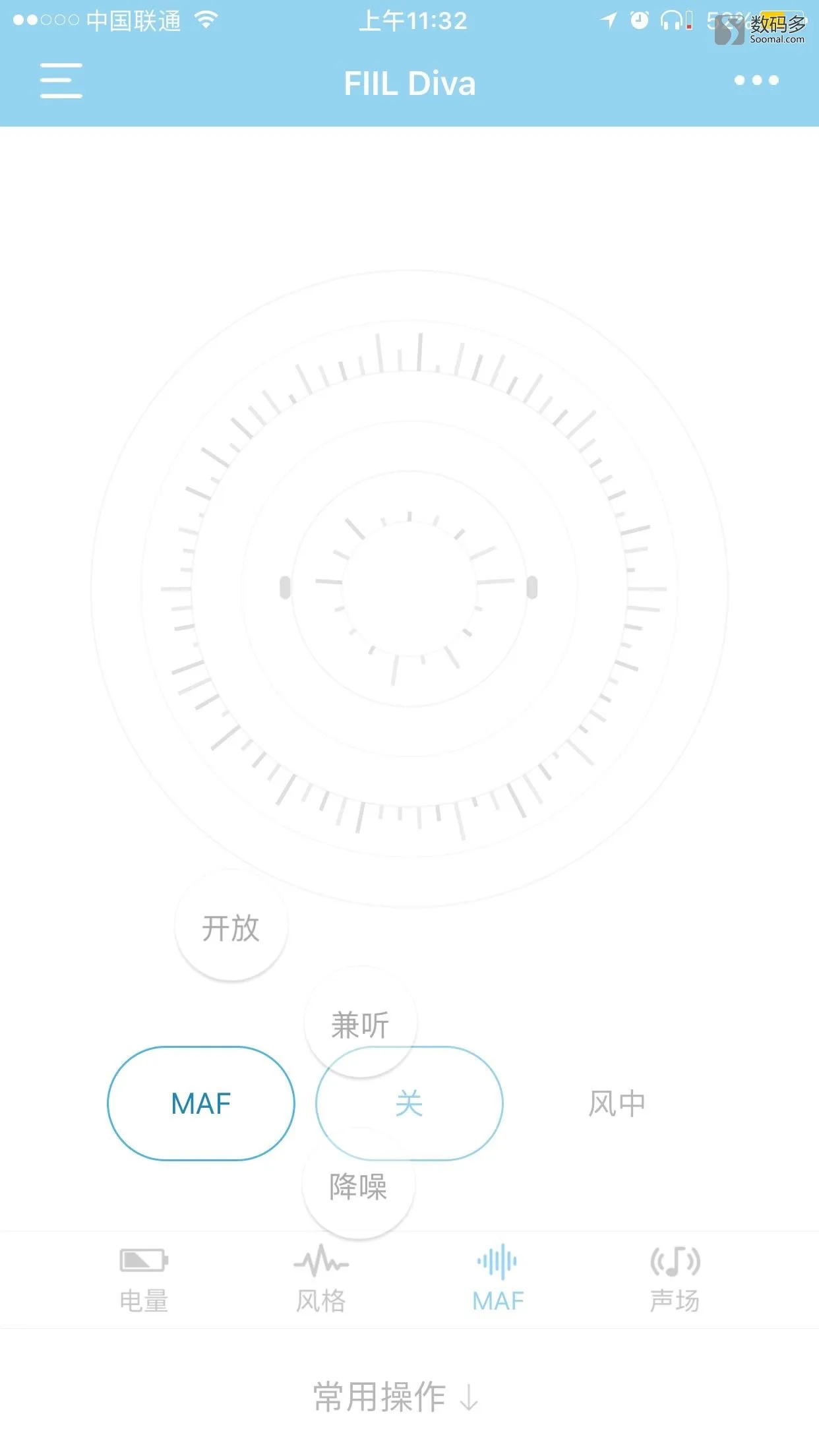The width and height of the screenshot is (819, 1456).
Task: Pick the 风中 option
Action: click(617, 1103)
